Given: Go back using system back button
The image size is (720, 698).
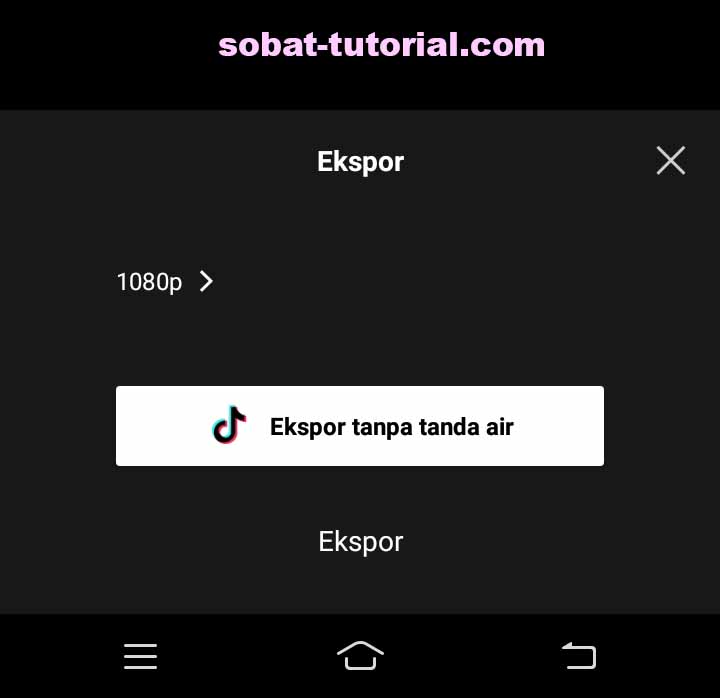Looking at the screenshot, I should click(x=579, y=656).
